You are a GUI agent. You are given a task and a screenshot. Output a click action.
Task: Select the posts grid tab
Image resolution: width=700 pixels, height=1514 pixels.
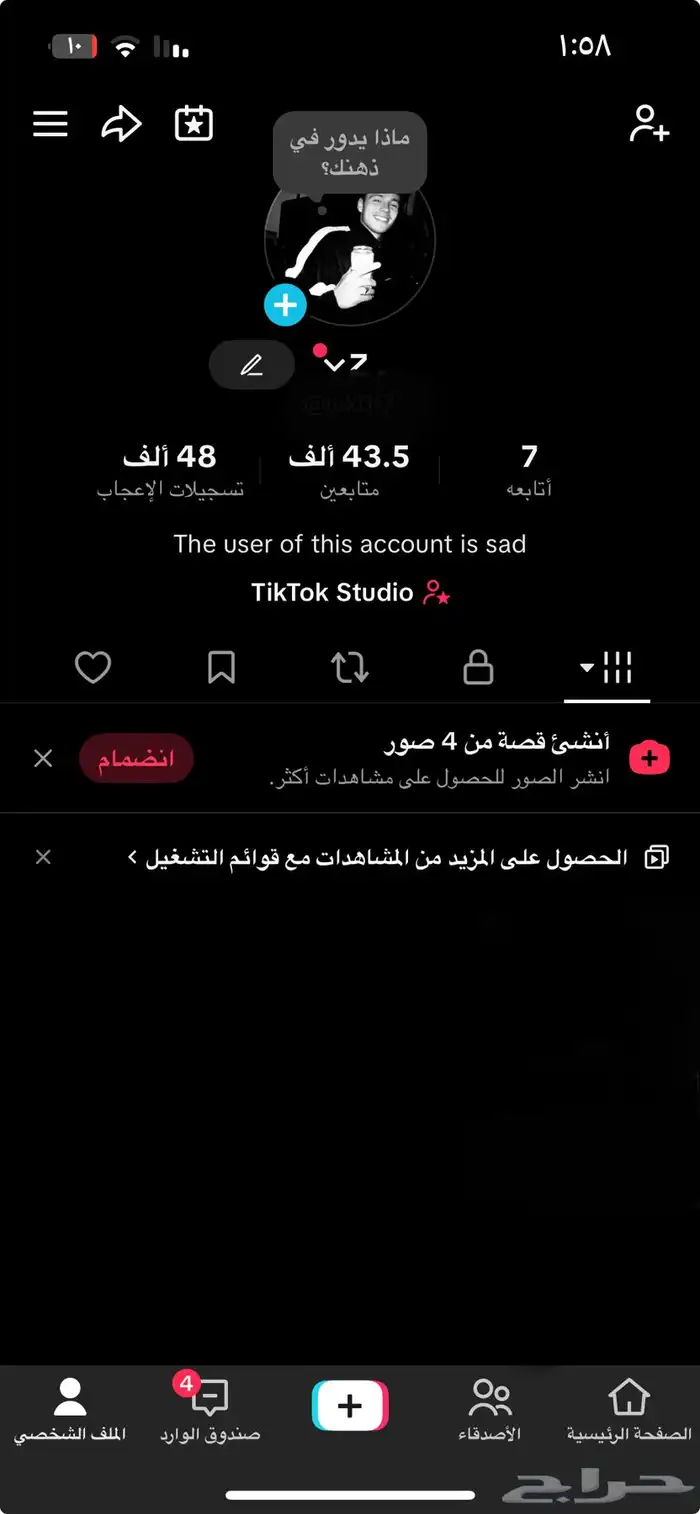coord(607,667)
